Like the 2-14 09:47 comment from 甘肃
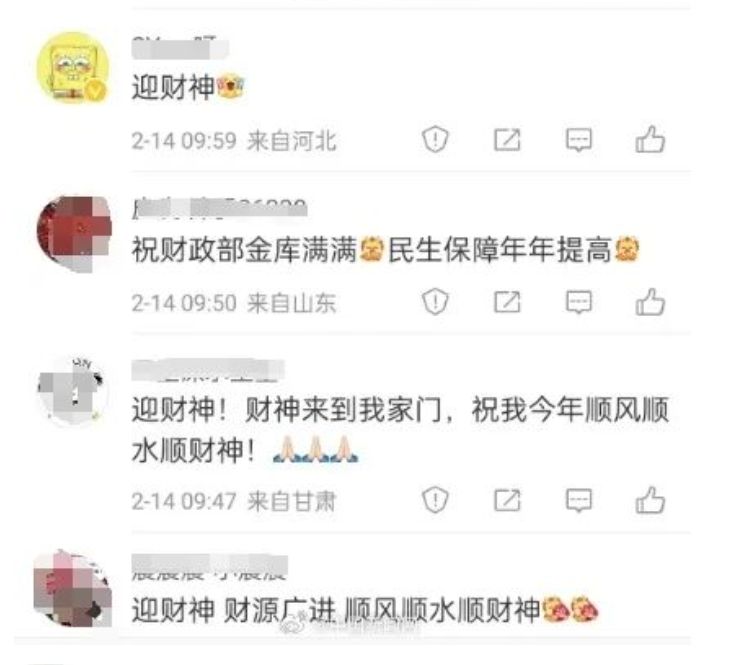 tap(650, 498)
